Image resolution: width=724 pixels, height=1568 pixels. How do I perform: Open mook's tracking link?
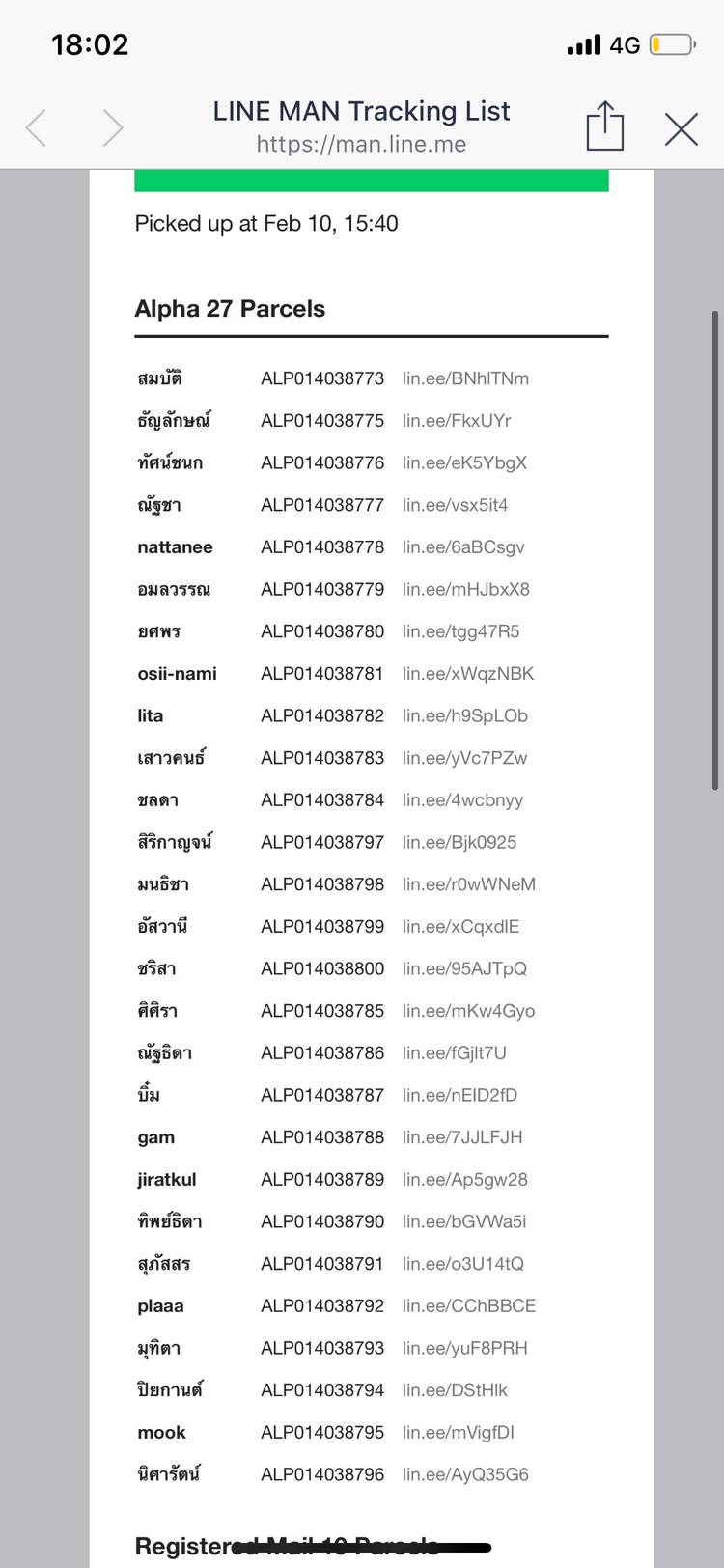(x=458, y=1433)
